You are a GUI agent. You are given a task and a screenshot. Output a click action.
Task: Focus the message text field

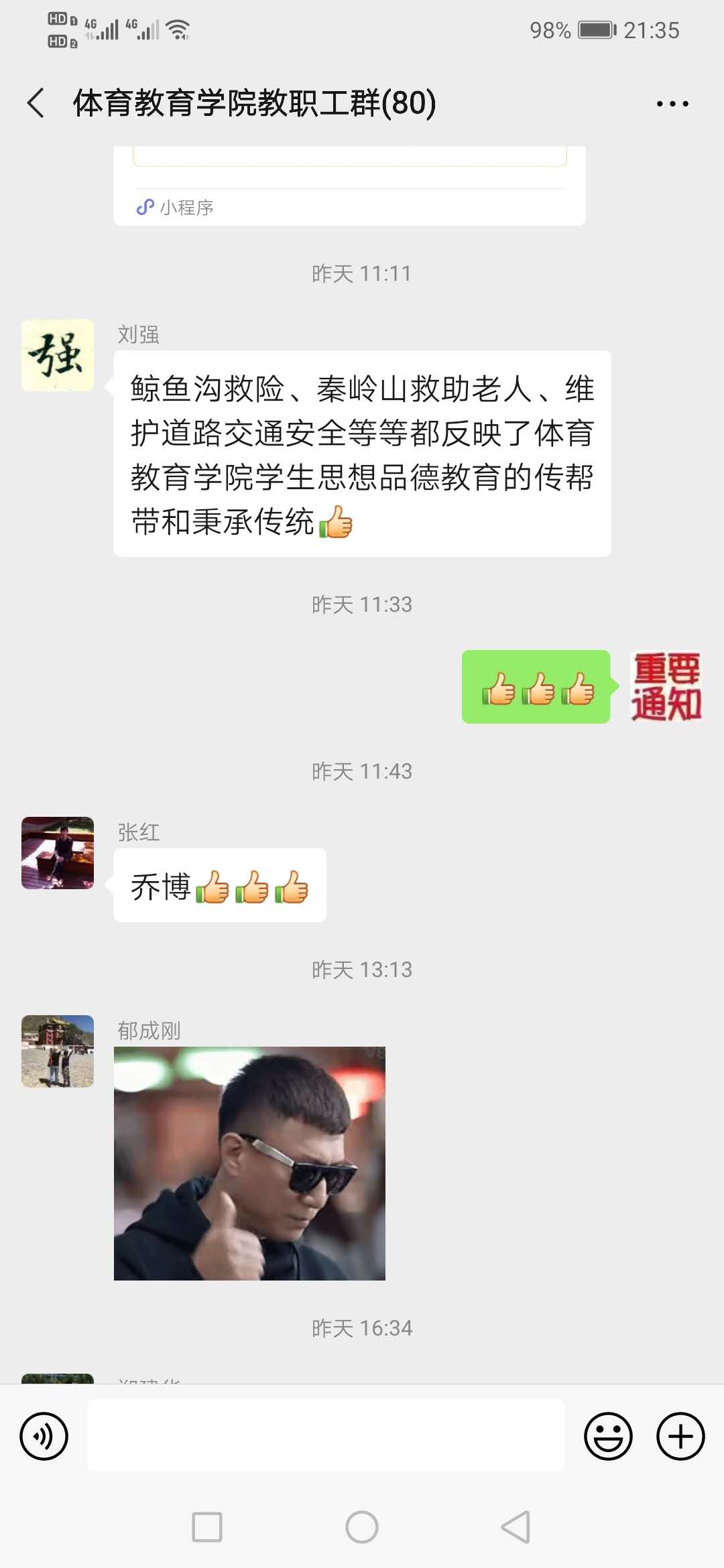coord(326,1435)
